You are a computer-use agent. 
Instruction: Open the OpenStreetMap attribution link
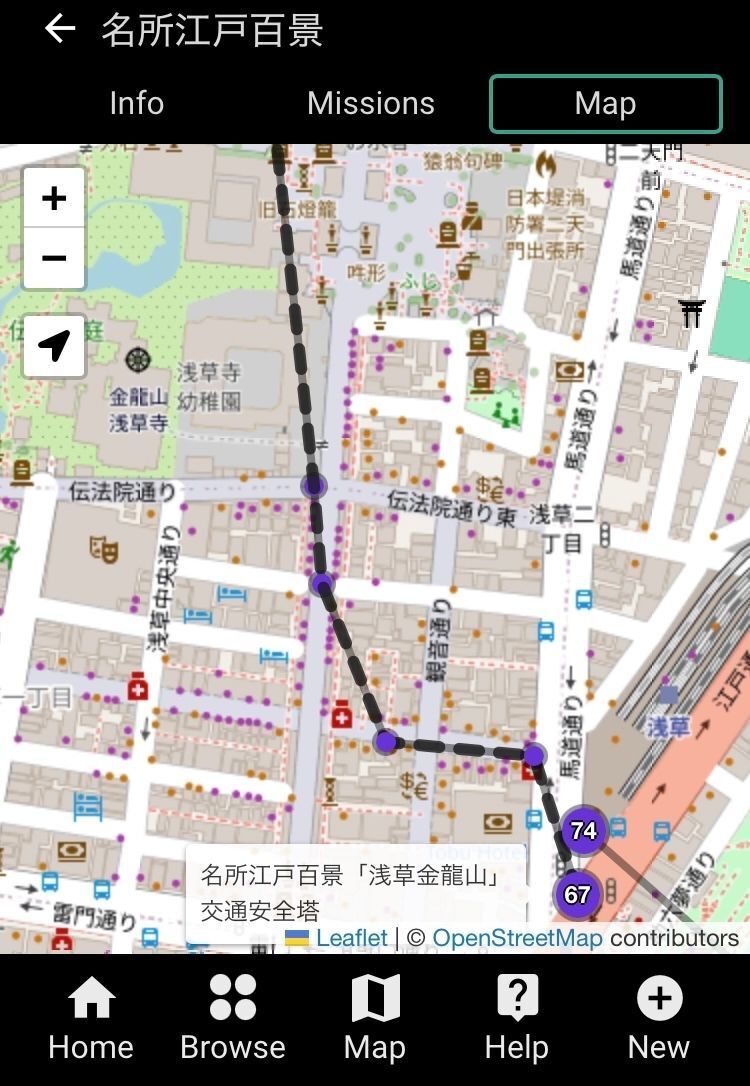point(517,938)
